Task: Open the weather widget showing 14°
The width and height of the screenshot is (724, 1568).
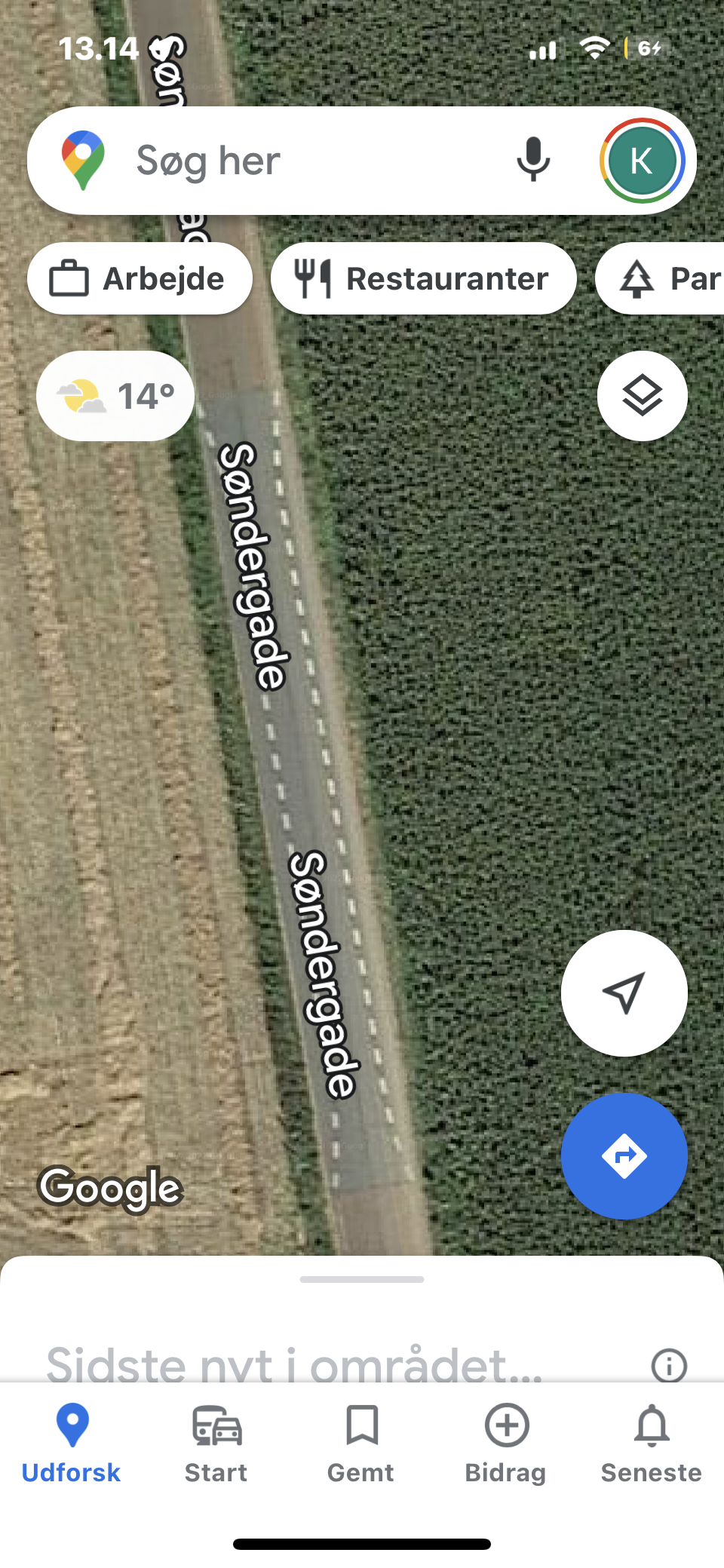Action: (115, 396)
